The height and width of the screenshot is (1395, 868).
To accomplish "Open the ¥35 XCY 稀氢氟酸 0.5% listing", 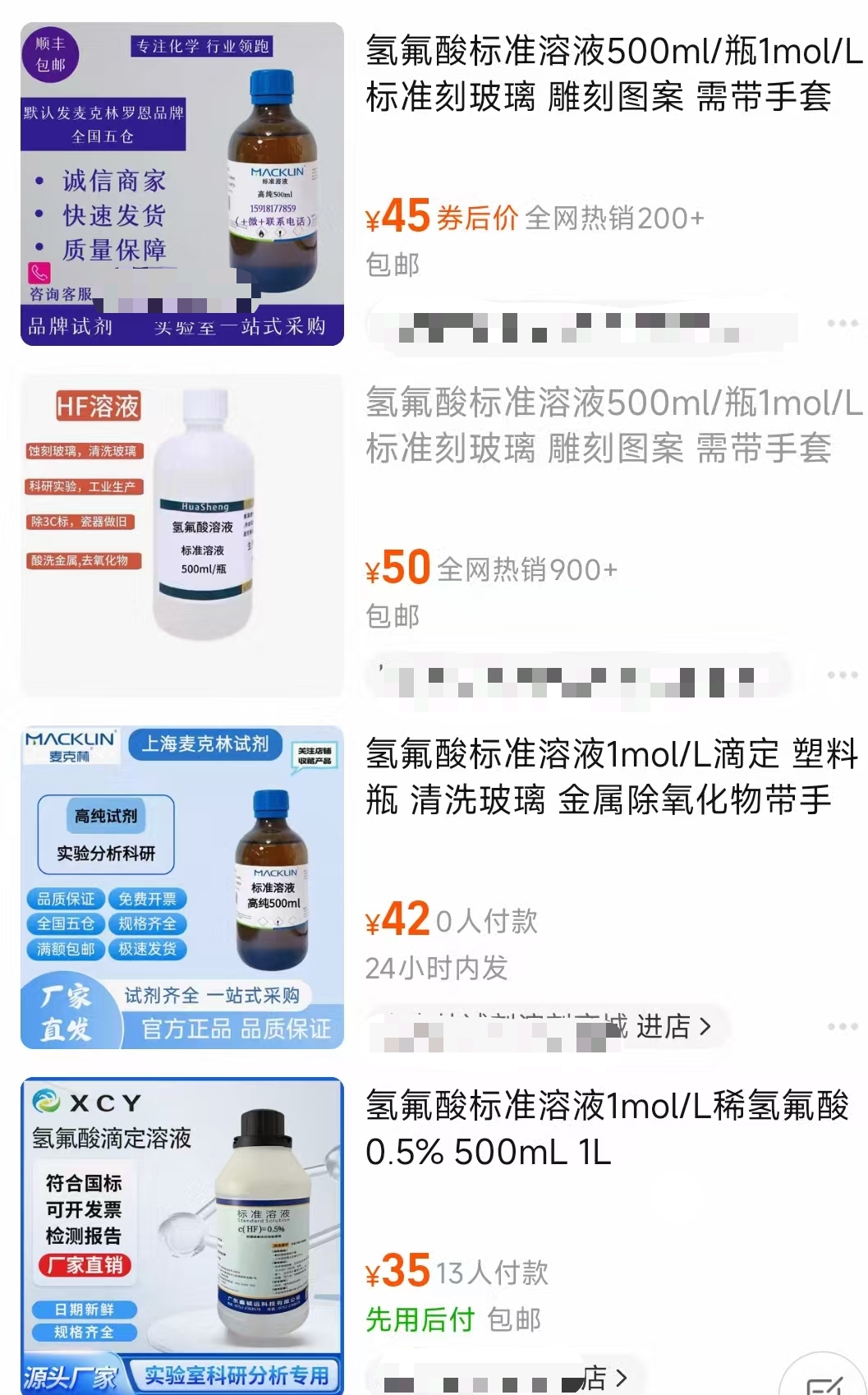I will coord(606,1128).
